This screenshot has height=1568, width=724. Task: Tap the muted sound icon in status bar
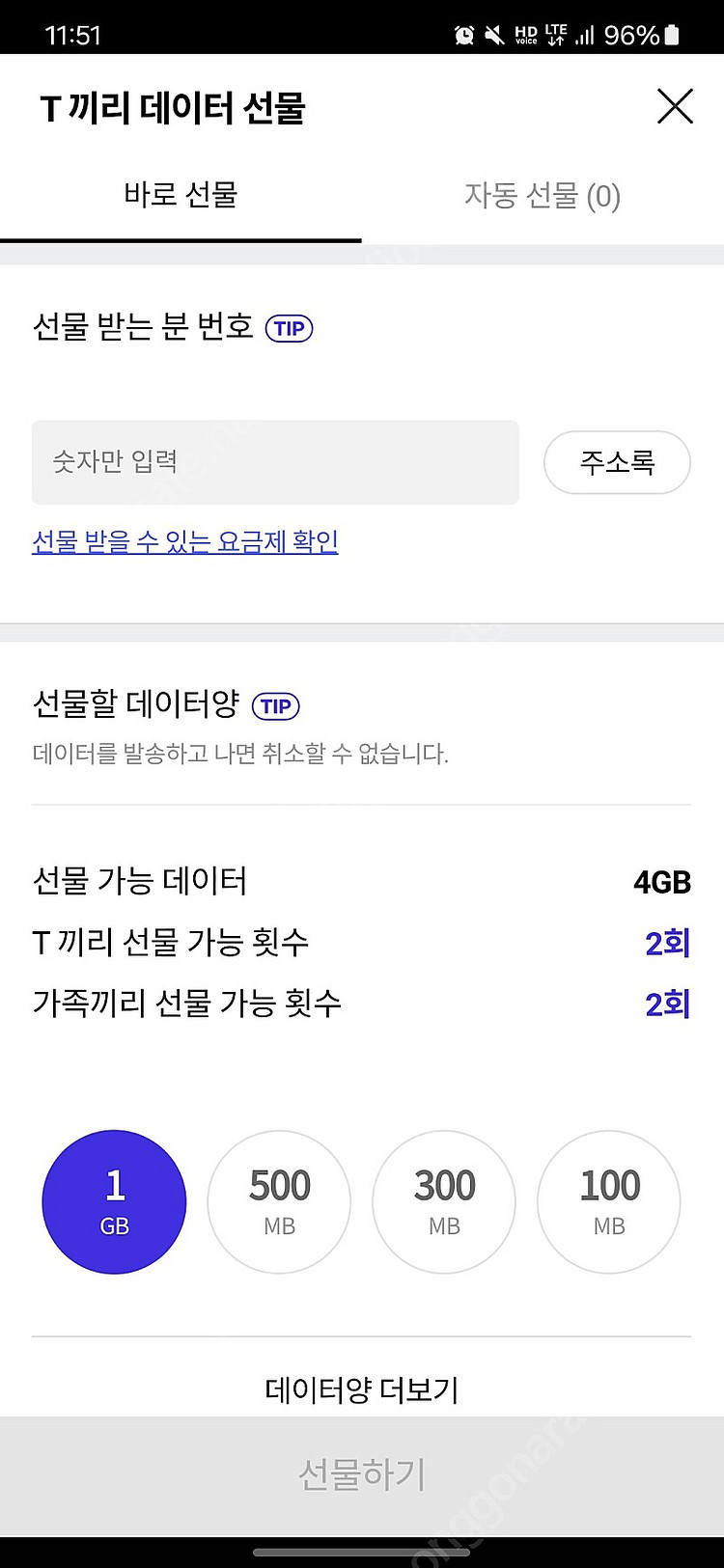(x=495, y=33)
